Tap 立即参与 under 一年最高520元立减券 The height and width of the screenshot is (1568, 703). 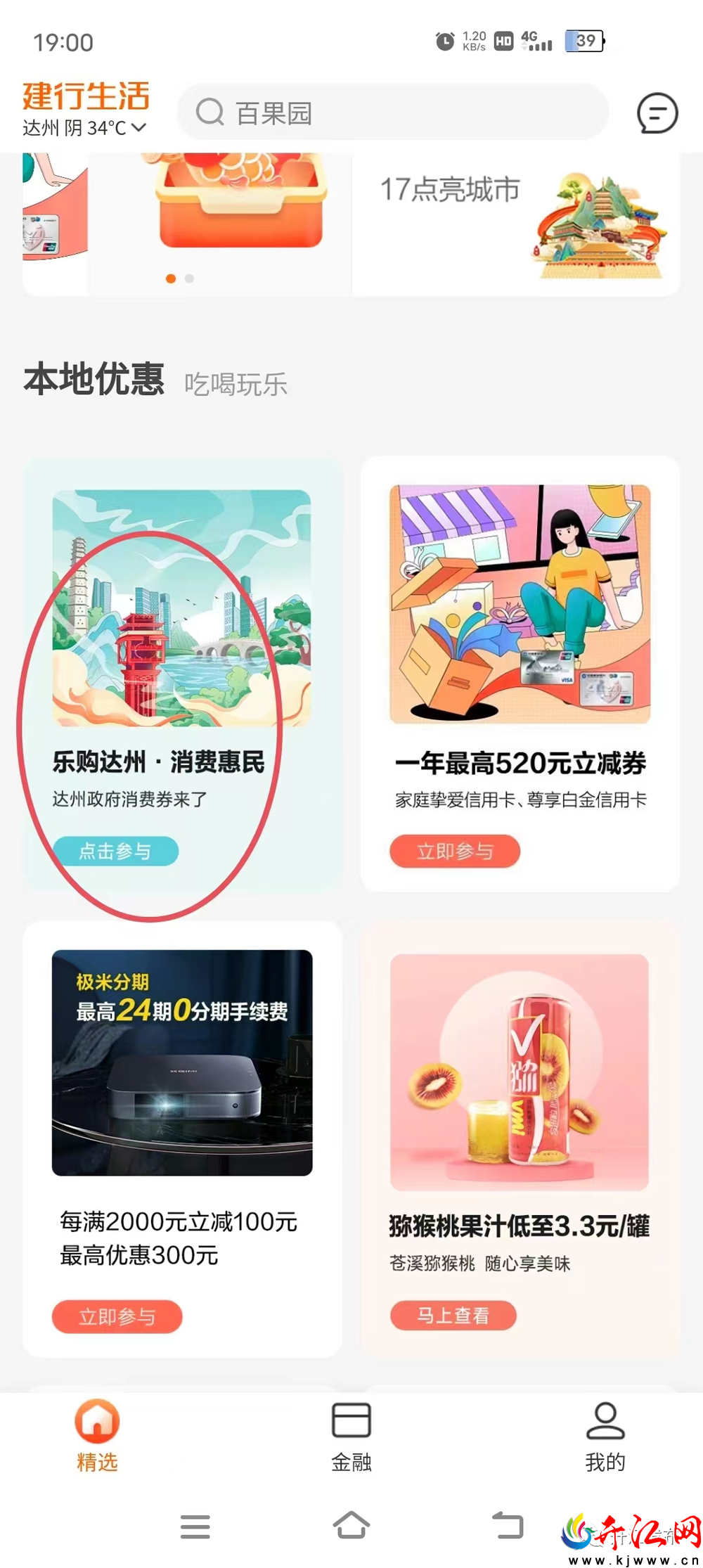(x=455, y=851)
